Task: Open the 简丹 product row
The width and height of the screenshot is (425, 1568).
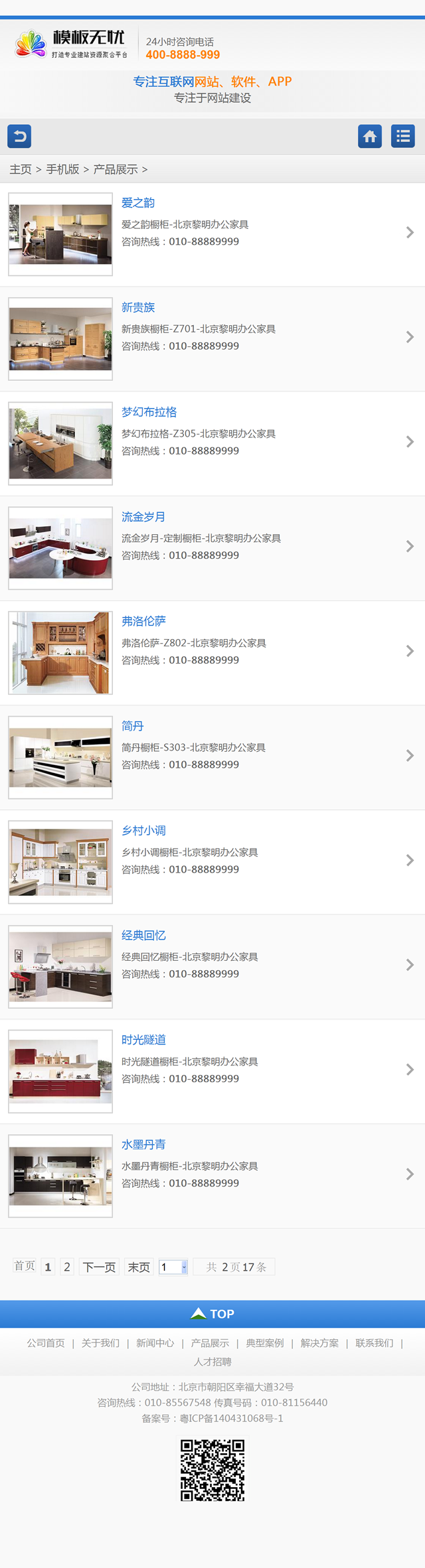Action: 212,757
